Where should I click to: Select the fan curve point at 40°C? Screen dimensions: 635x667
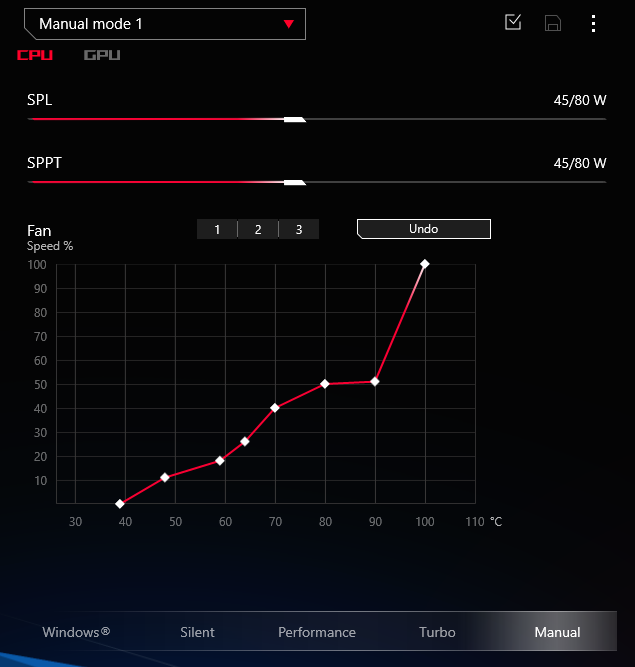point(120,504)
